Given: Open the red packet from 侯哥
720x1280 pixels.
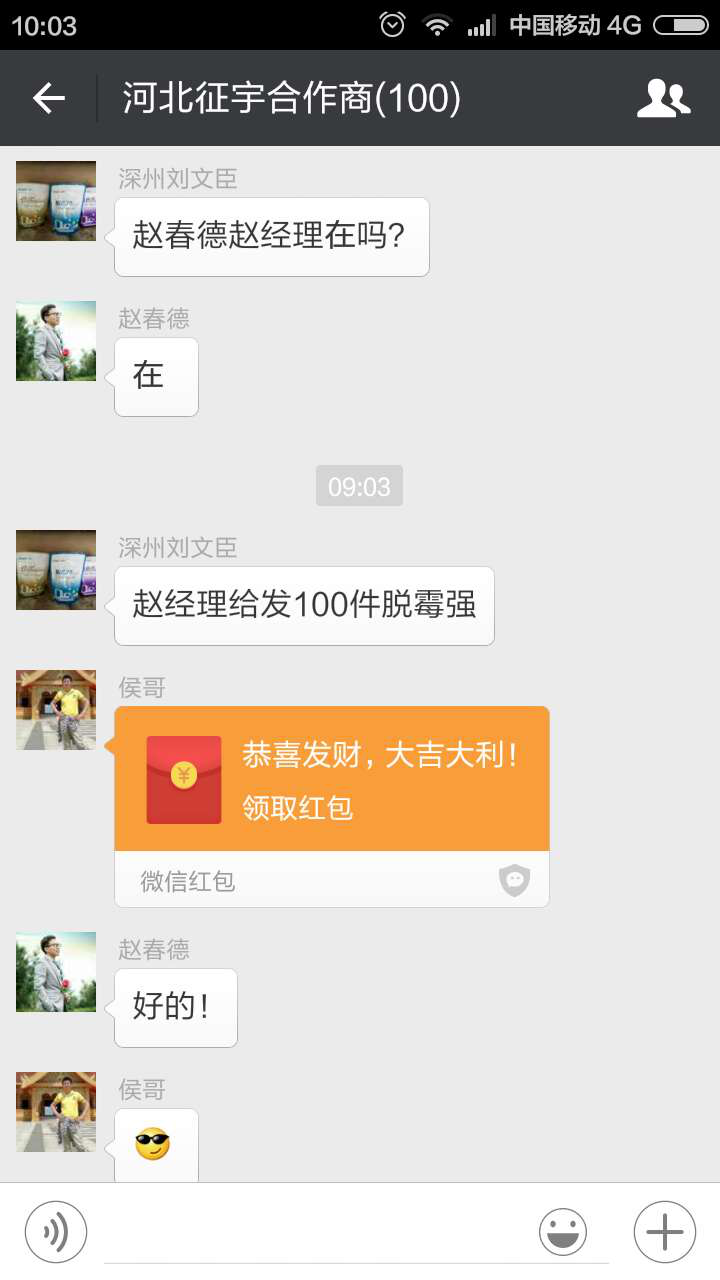Looking at the screenshot, I should tap(332, 807).
